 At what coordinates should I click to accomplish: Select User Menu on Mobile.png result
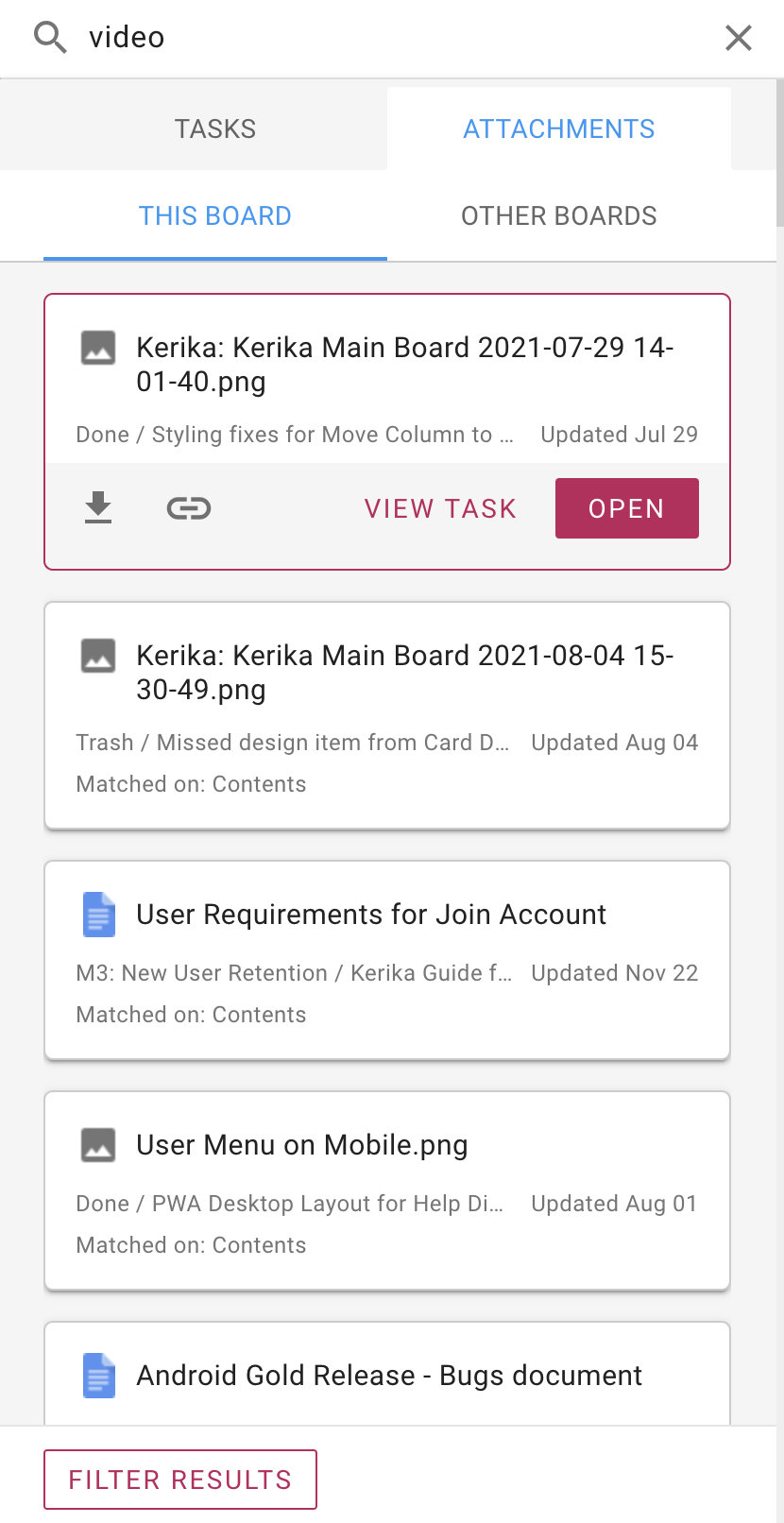[387, 1190]
